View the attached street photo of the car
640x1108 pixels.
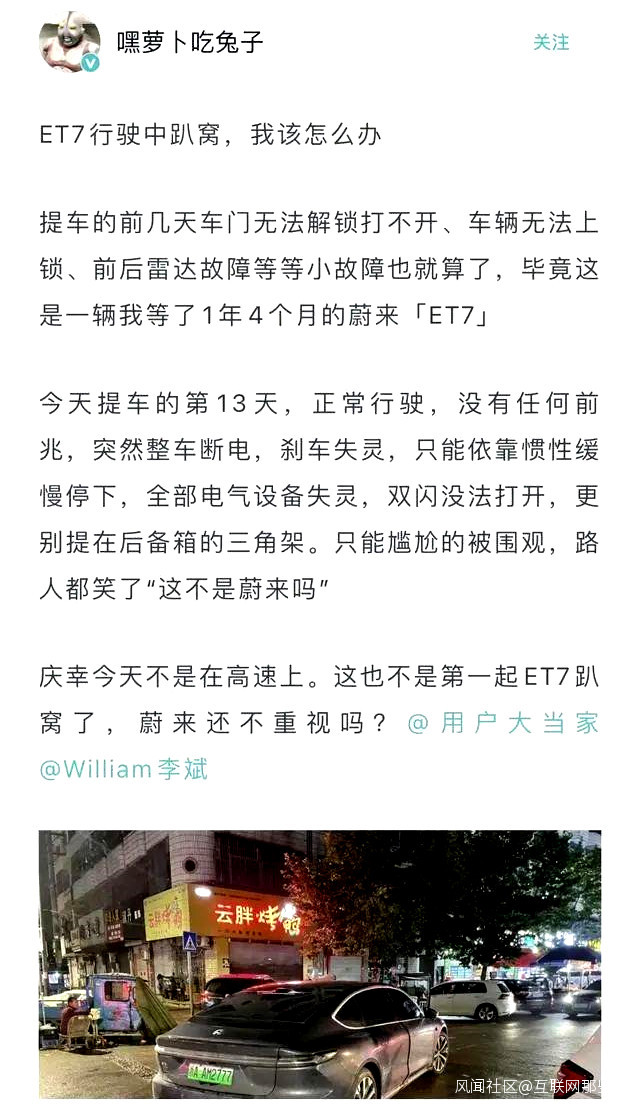click(320, 963)
